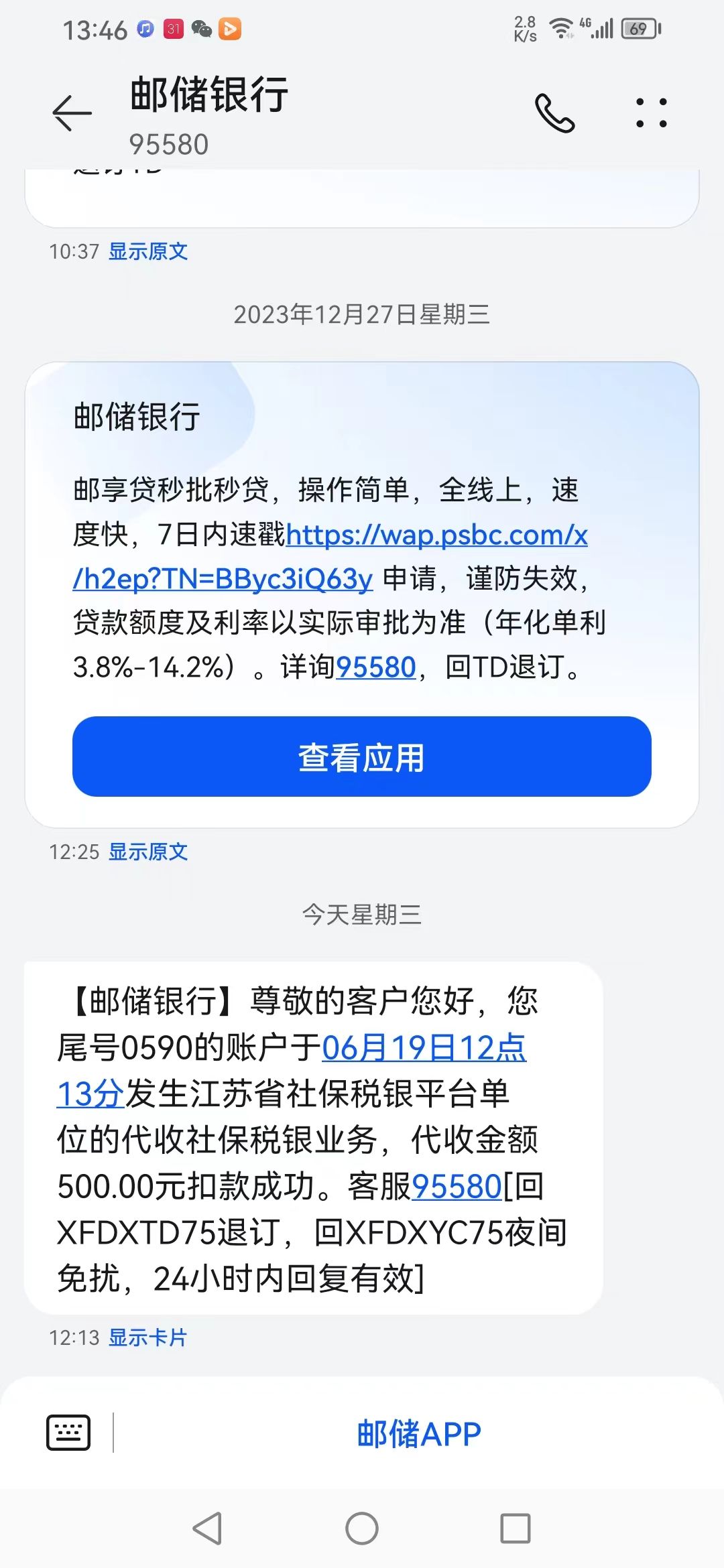The height and width of the screenshot is (1568, 724).
Task: Go back using the top-left arrow
Action: click(x=72, y=113)
